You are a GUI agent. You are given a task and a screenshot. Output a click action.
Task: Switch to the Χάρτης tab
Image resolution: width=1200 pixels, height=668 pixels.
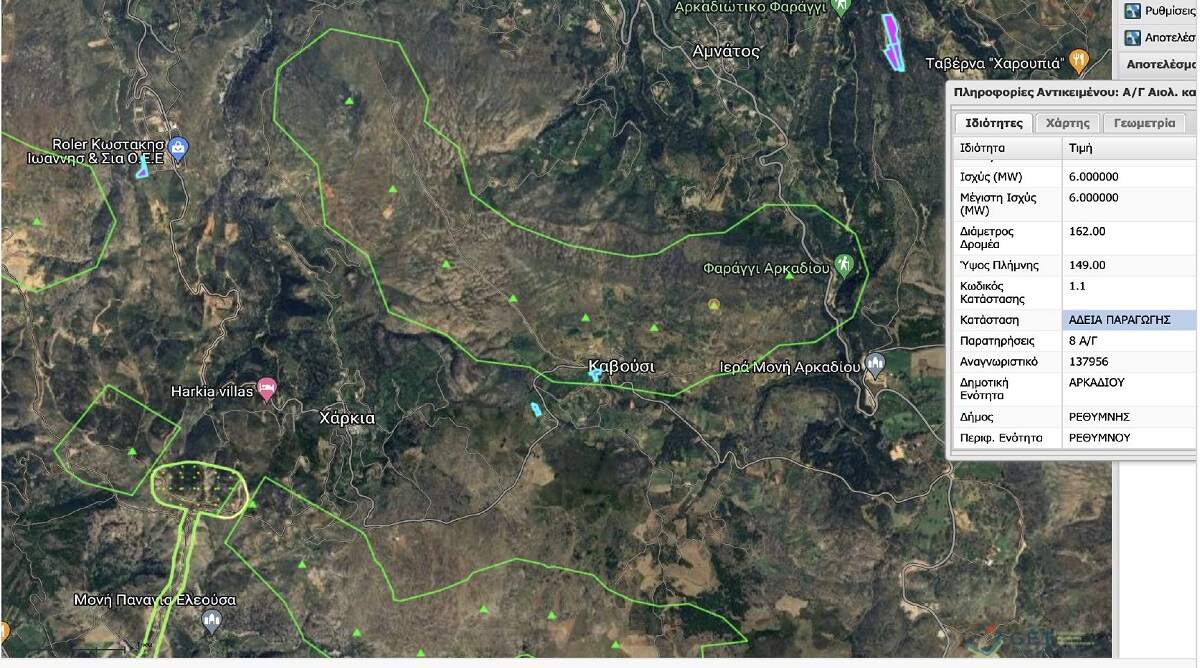1067,123
